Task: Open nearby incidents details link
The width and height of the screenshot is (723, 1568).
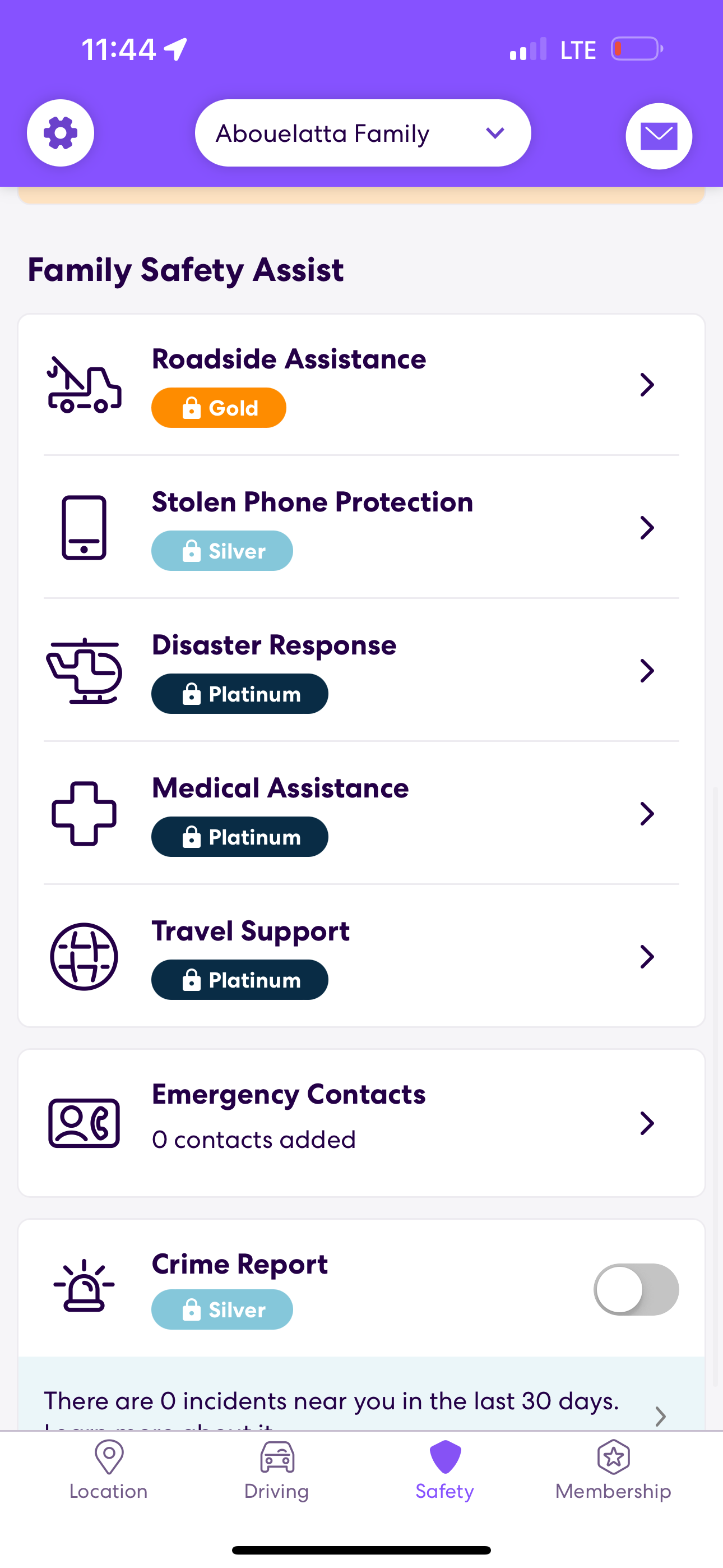Action: coord(661,1417)
